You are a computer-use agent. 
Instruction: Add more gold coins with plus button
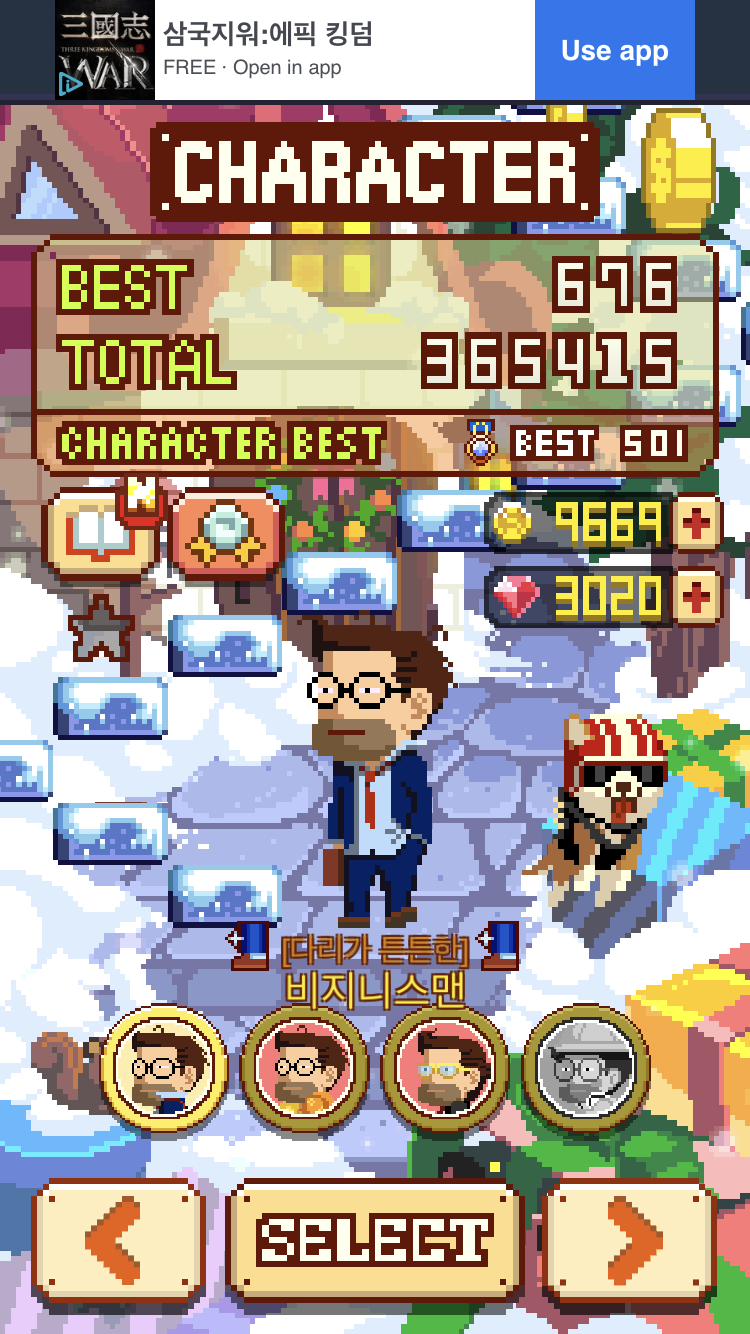[696, 522]
